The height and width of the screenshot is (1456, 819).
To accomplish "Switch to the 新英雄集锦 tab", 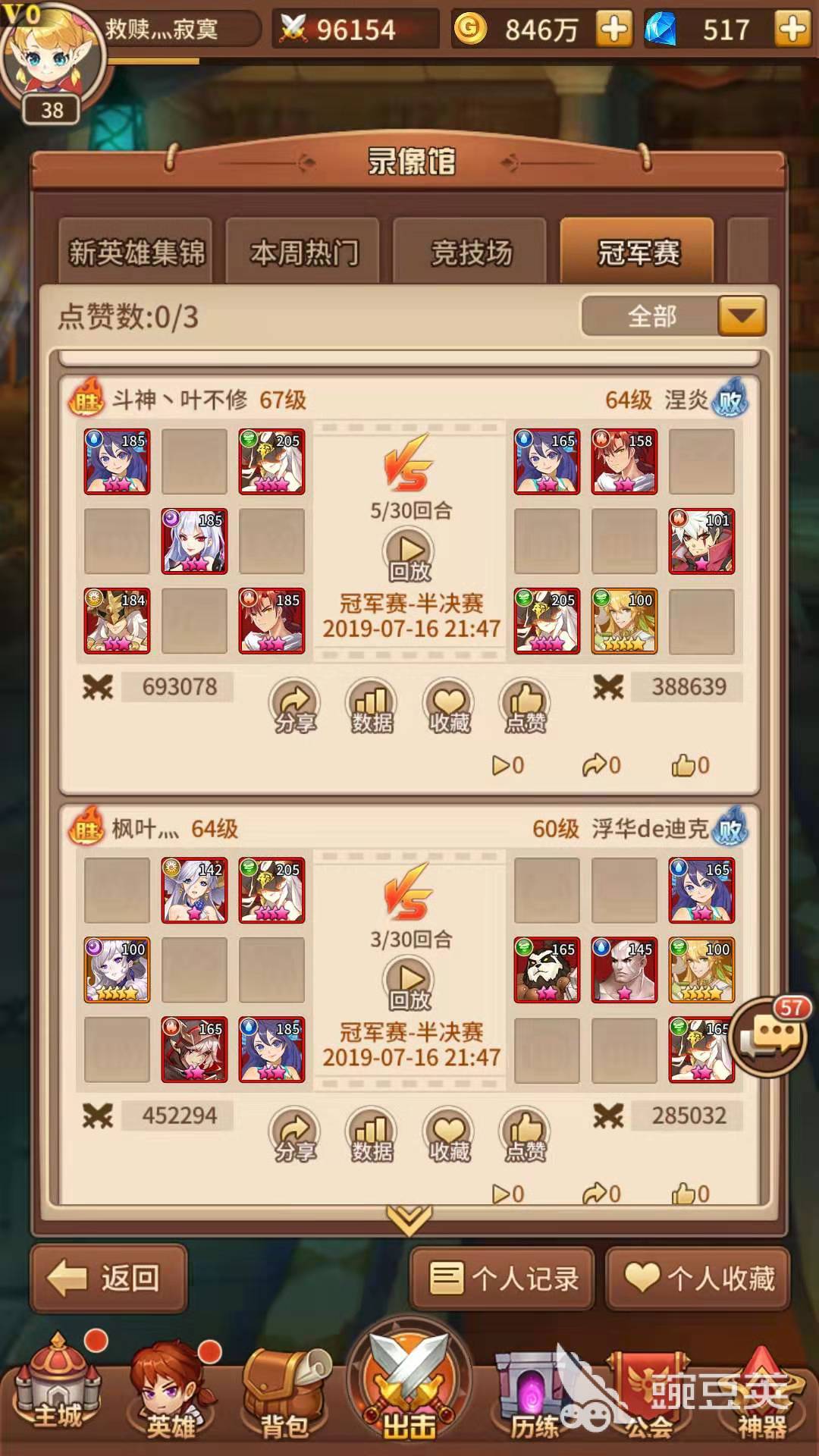I will click(136, 252).
